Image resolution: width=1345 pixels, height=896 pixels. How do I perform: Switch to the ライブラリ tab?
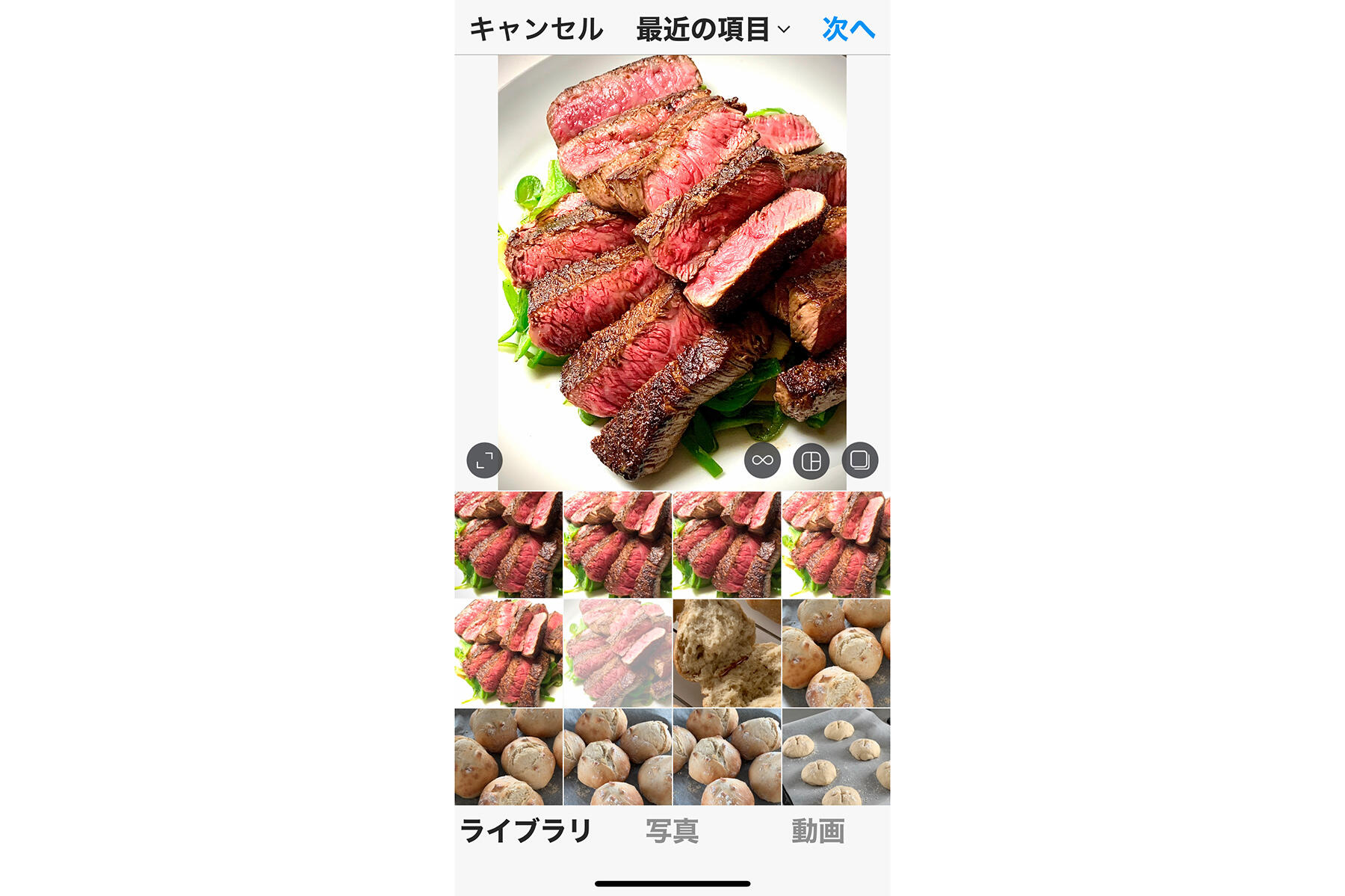tap(525, 830)
